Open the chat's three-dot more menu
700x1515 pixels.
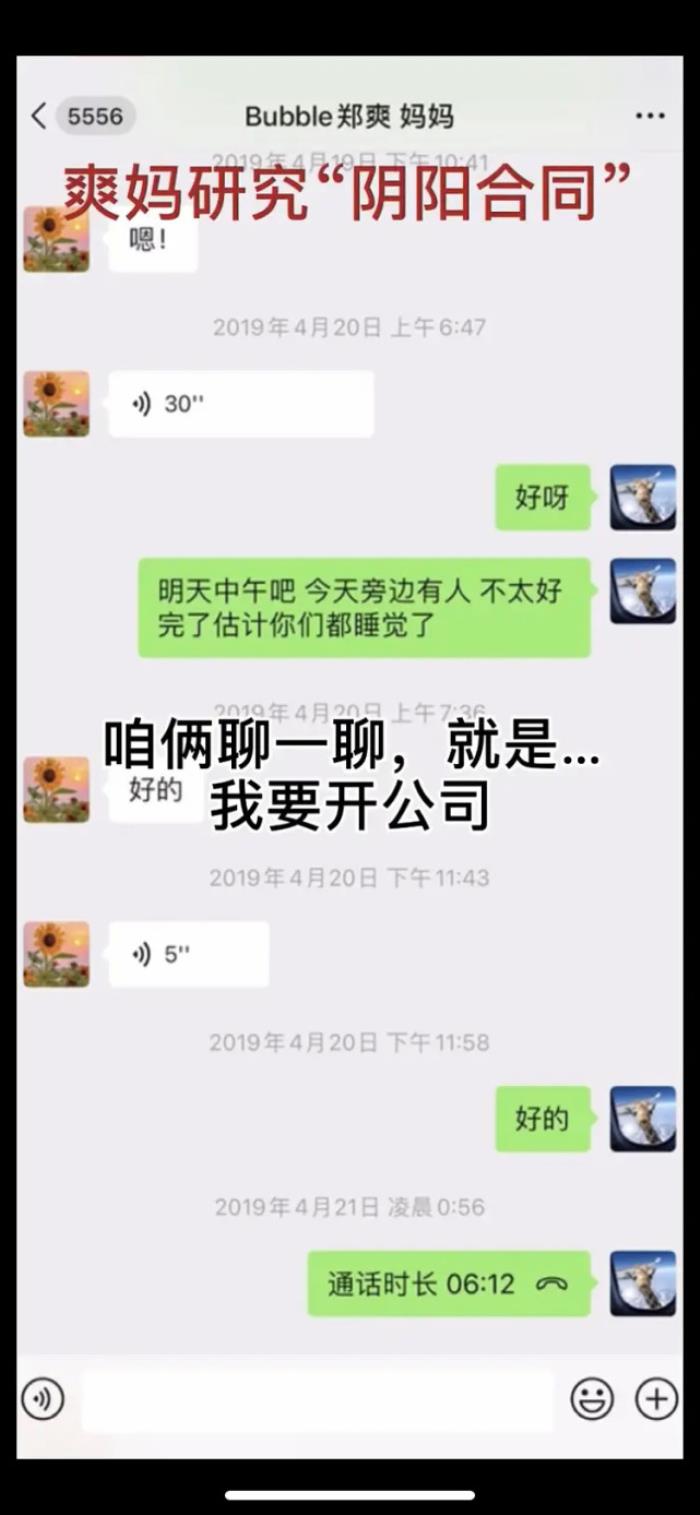pyautogui.click(x=650, y=116)
